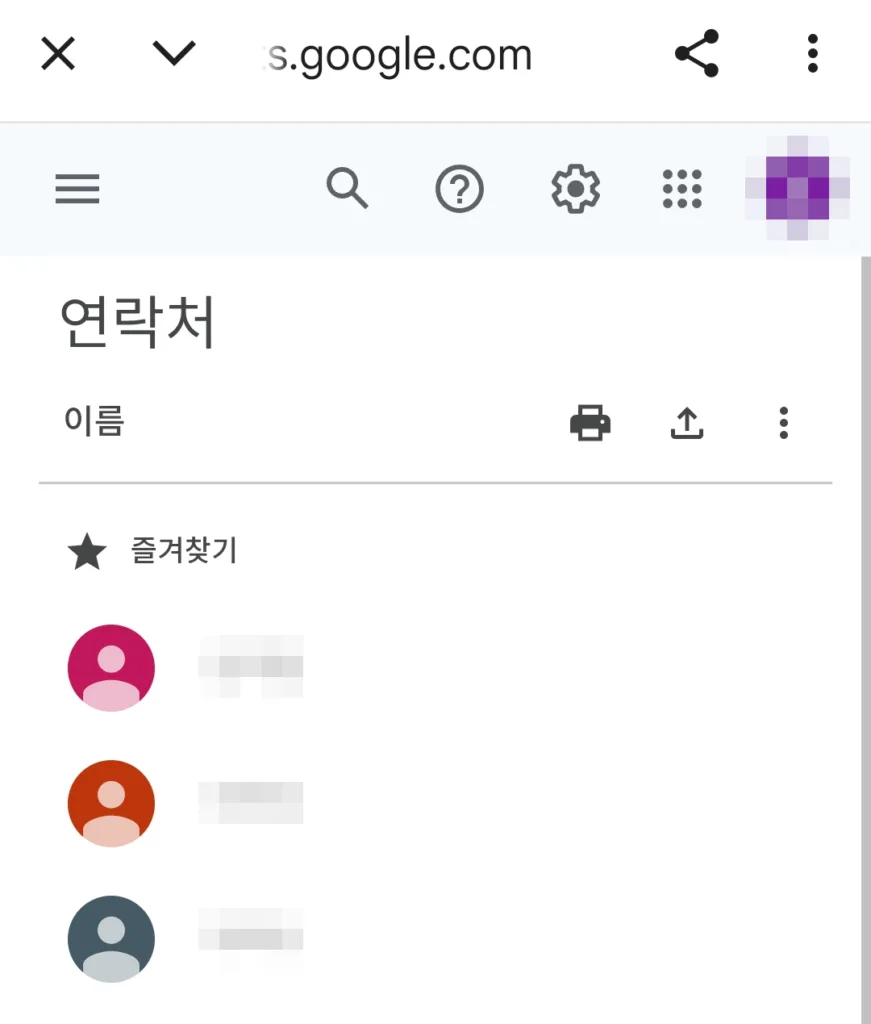Open the browser's three-dot overflow menu
The height and width of the screenshot is (1024, 871).
pyautogui.click(x=812, y=55)
